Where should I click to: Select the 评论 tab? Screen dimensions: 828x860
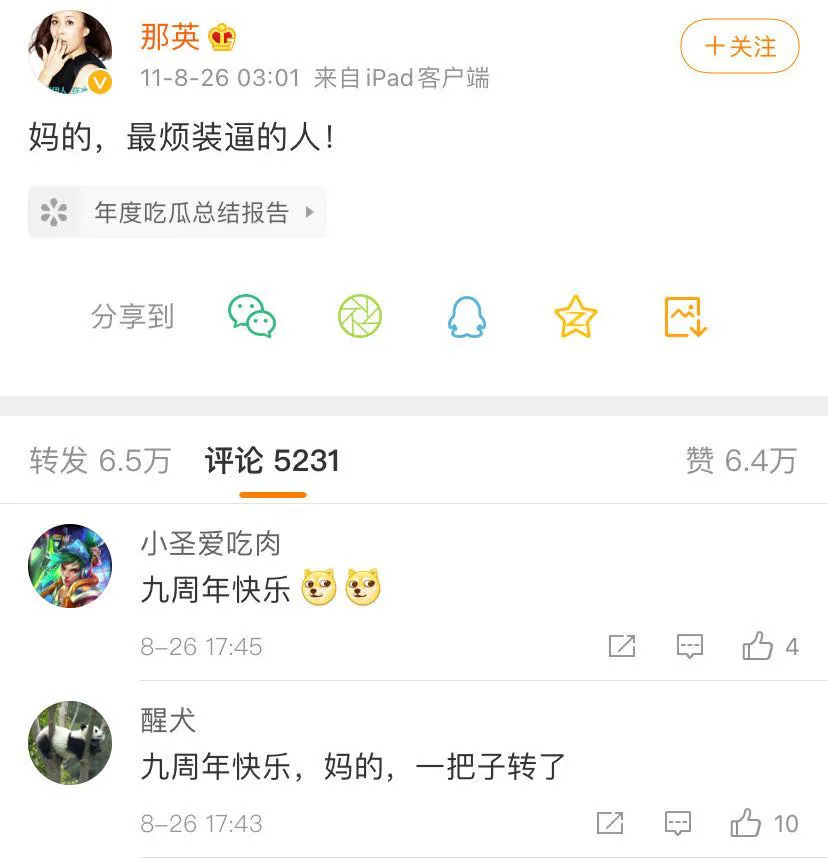pos(272,461)
